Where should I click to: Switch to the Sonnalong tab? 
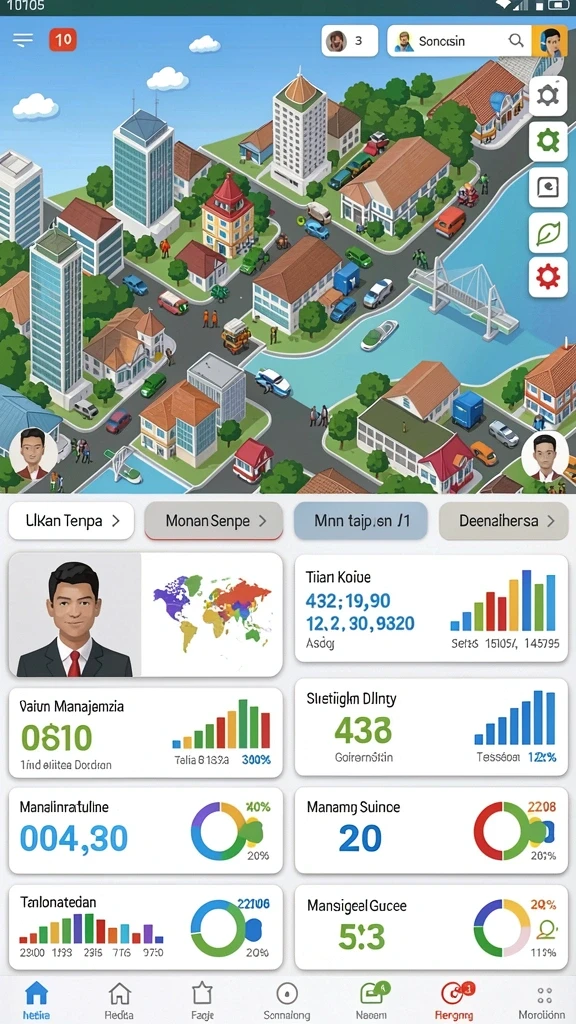[287, 1000]
